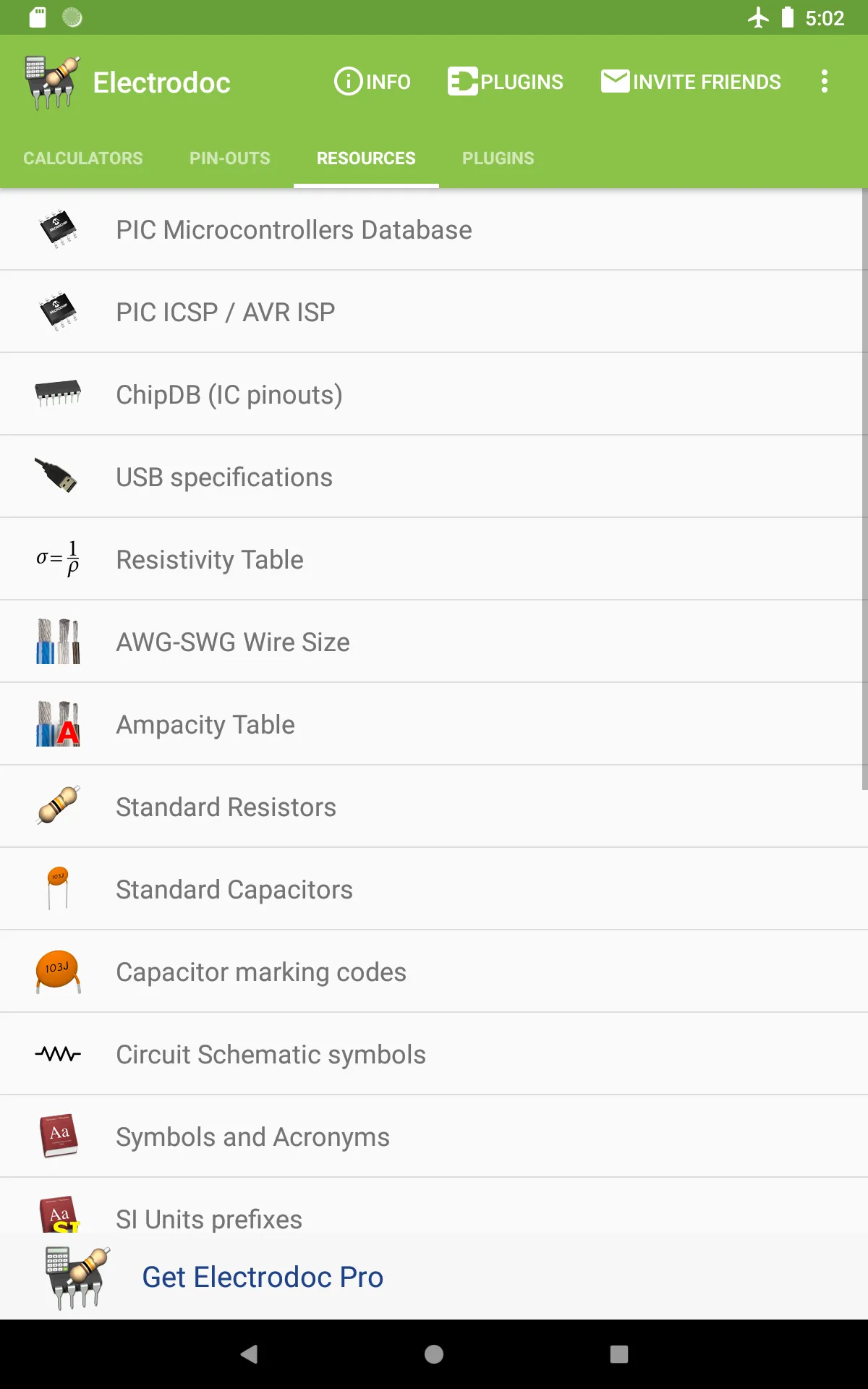Switch to the PIN-OUTS tab
868x1389 pixels.
click(x=229, y=158)
